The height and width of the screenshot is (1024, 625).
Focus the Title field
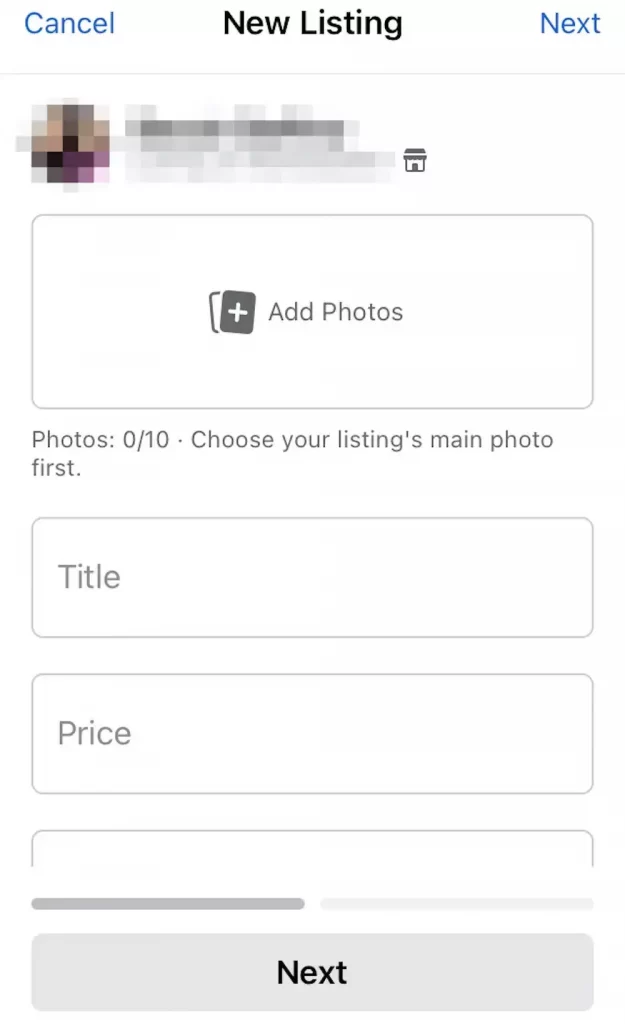[312, 577]
